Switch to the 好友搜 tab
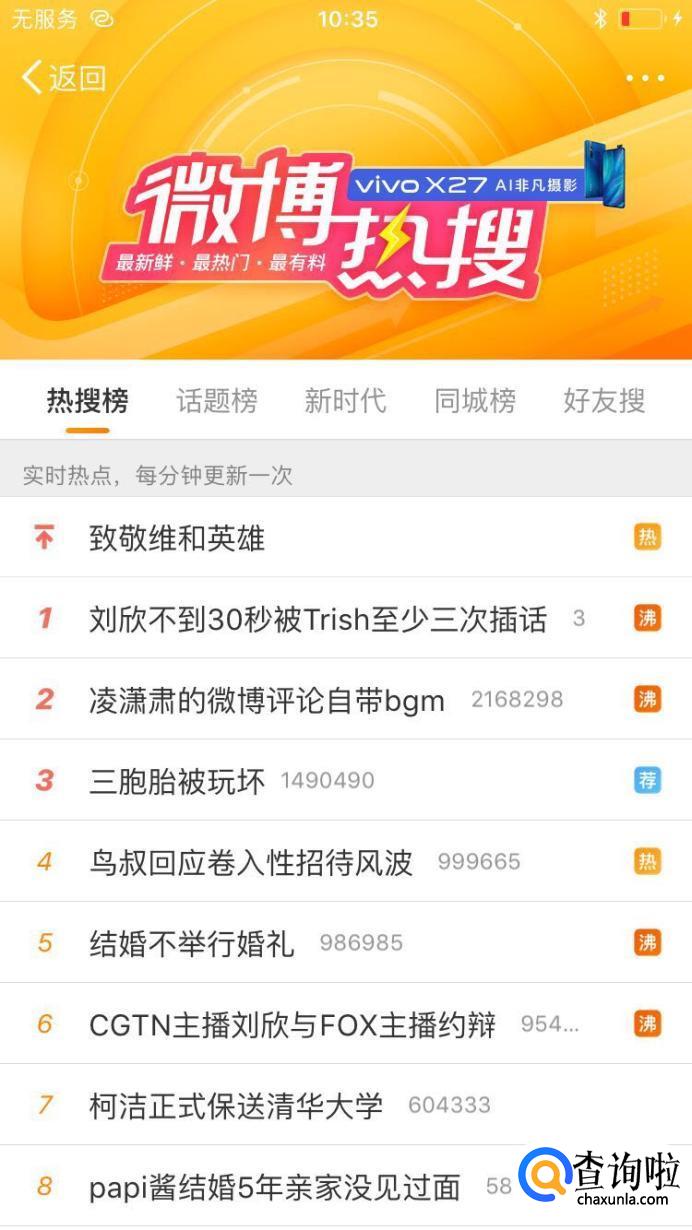 coord(604,401)
